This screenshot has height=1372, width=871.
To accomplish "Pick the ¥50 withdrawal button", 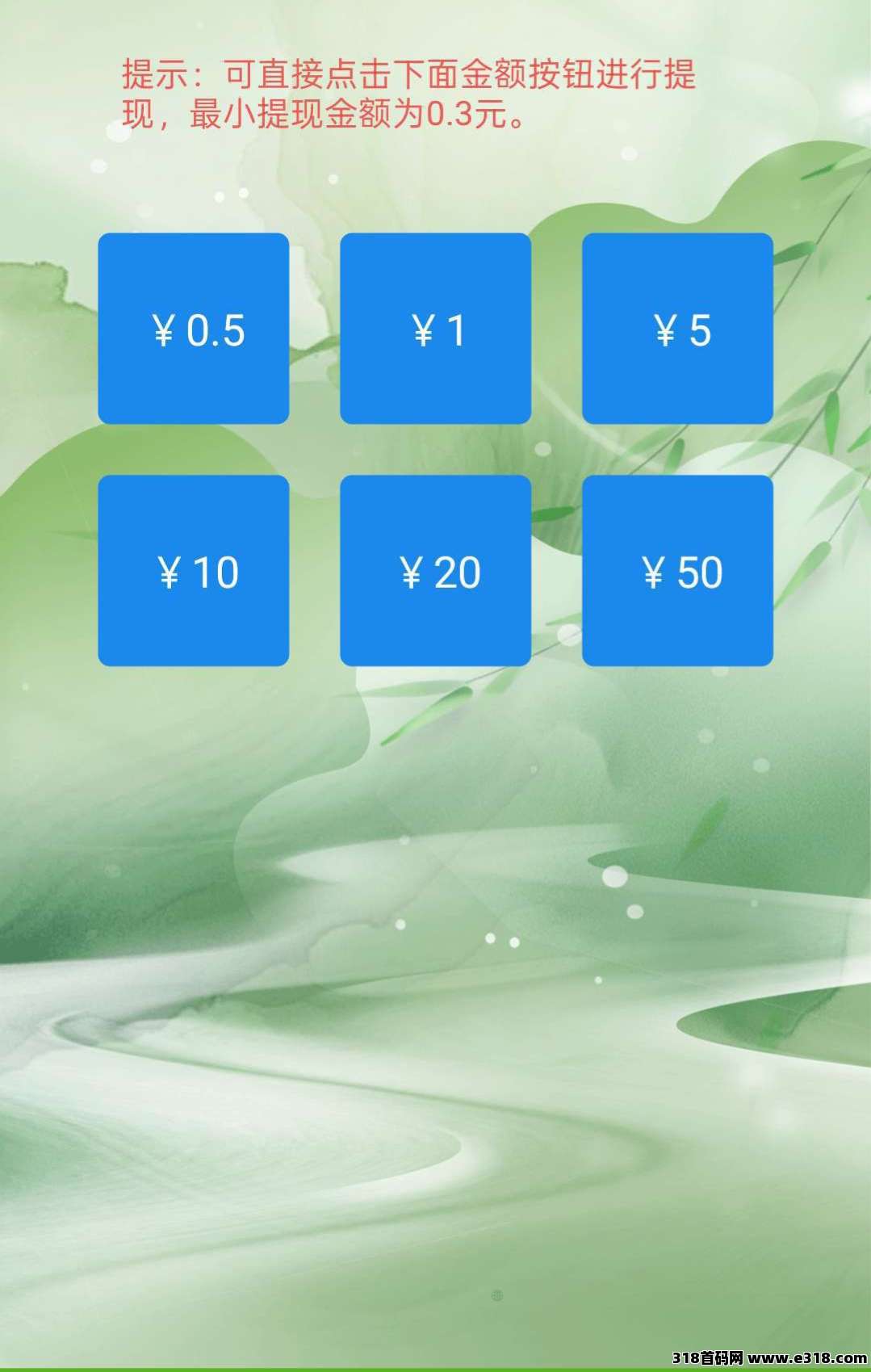I will 677,571.
